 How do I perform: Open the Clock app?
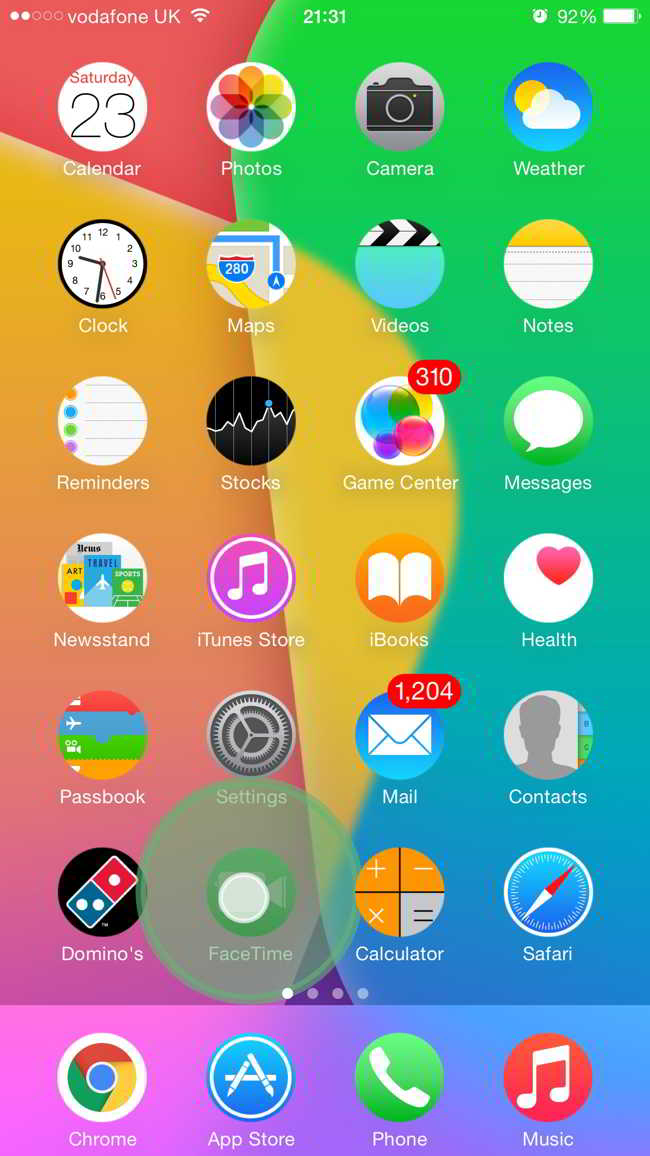tap(102, 264)
